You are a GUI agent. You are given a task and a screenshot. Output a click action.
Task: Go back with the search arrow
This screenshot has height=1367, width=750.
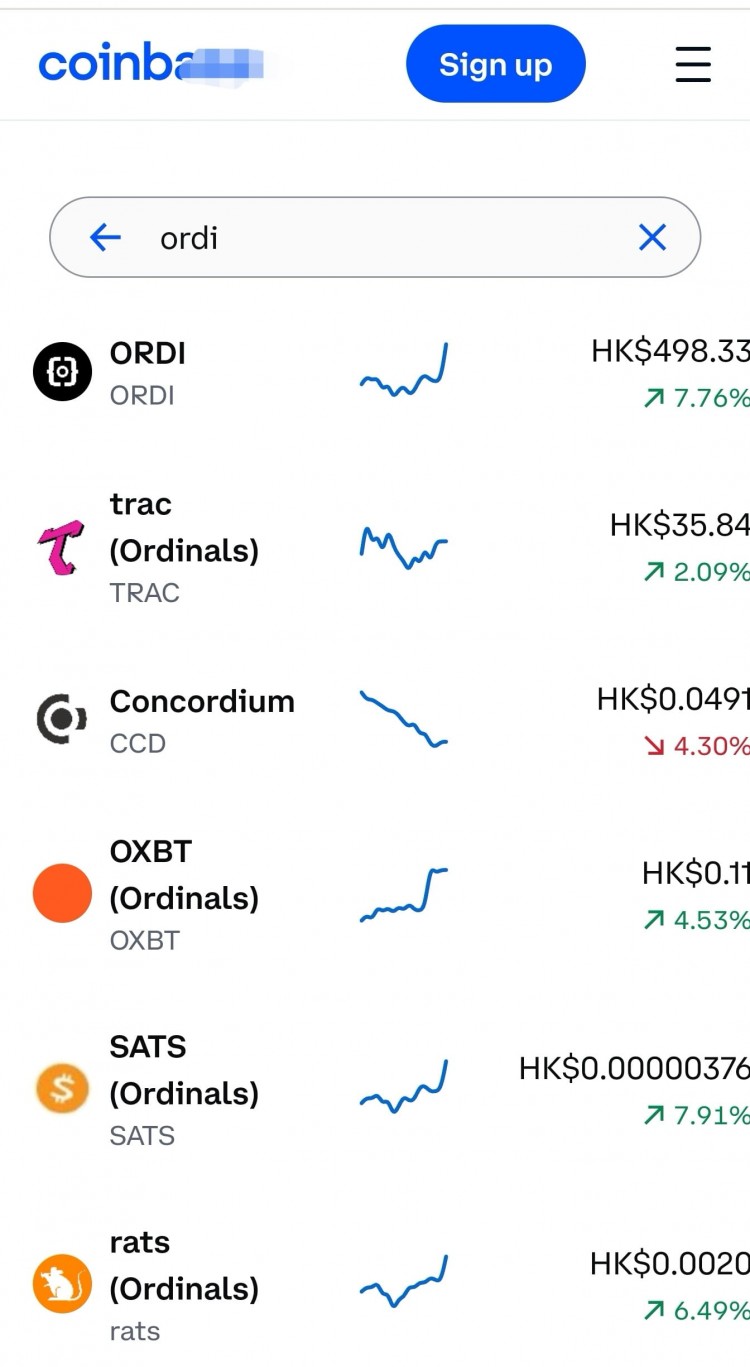(105, 237)
